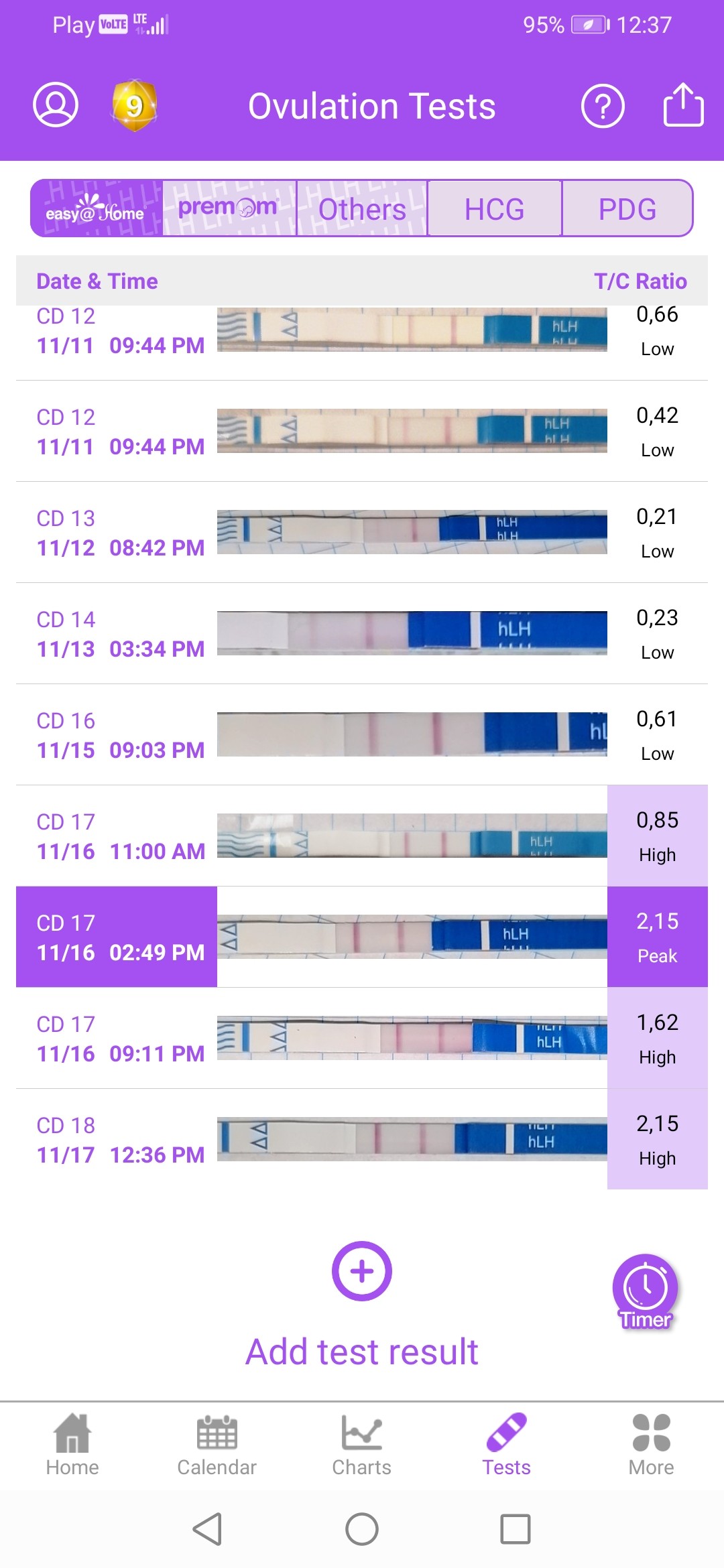
Task: Go to the Home tab
Action: tap(72, 1446)
